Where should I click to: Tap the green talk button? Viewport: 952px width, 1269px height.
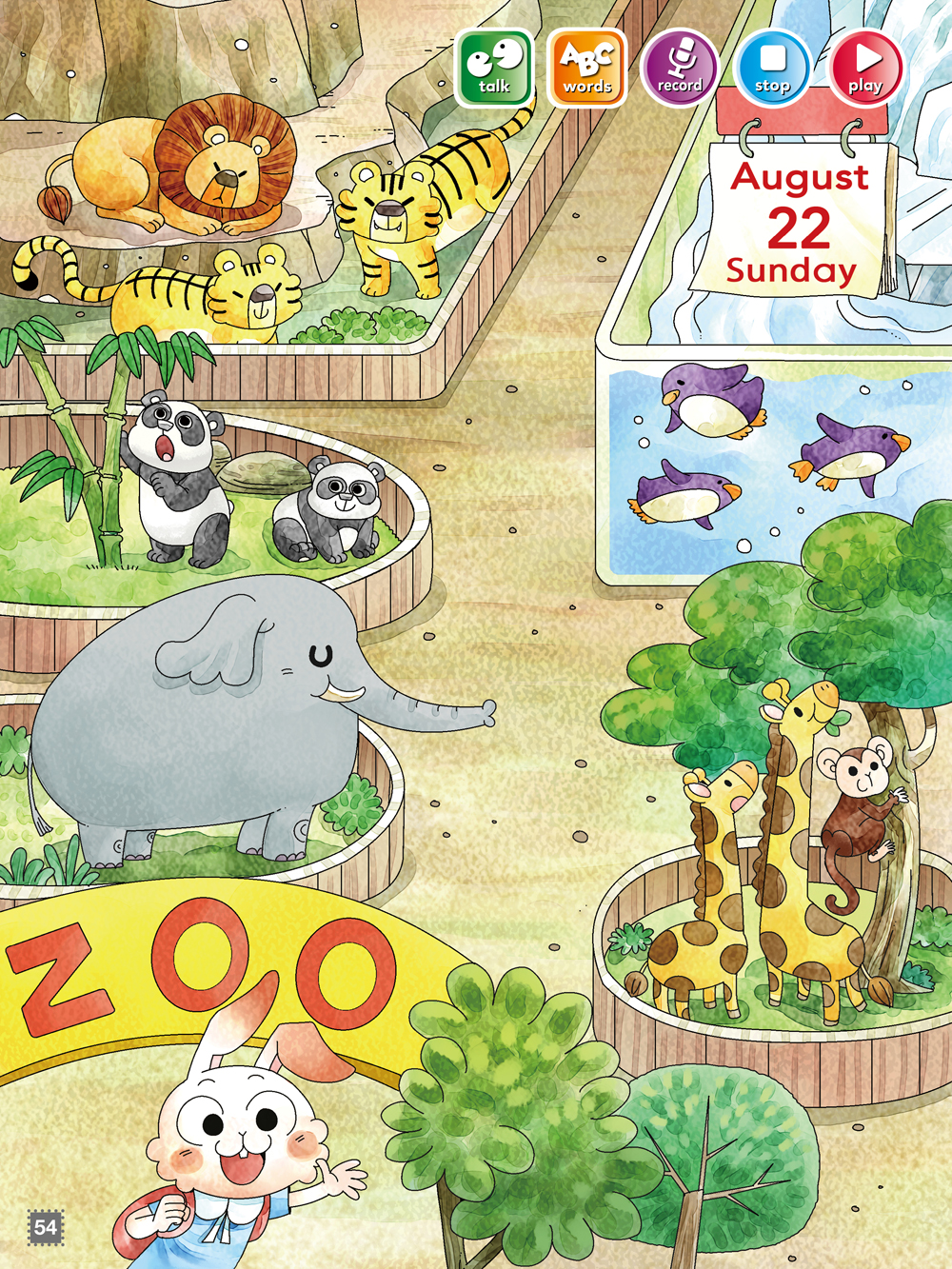tap(494, 68)
